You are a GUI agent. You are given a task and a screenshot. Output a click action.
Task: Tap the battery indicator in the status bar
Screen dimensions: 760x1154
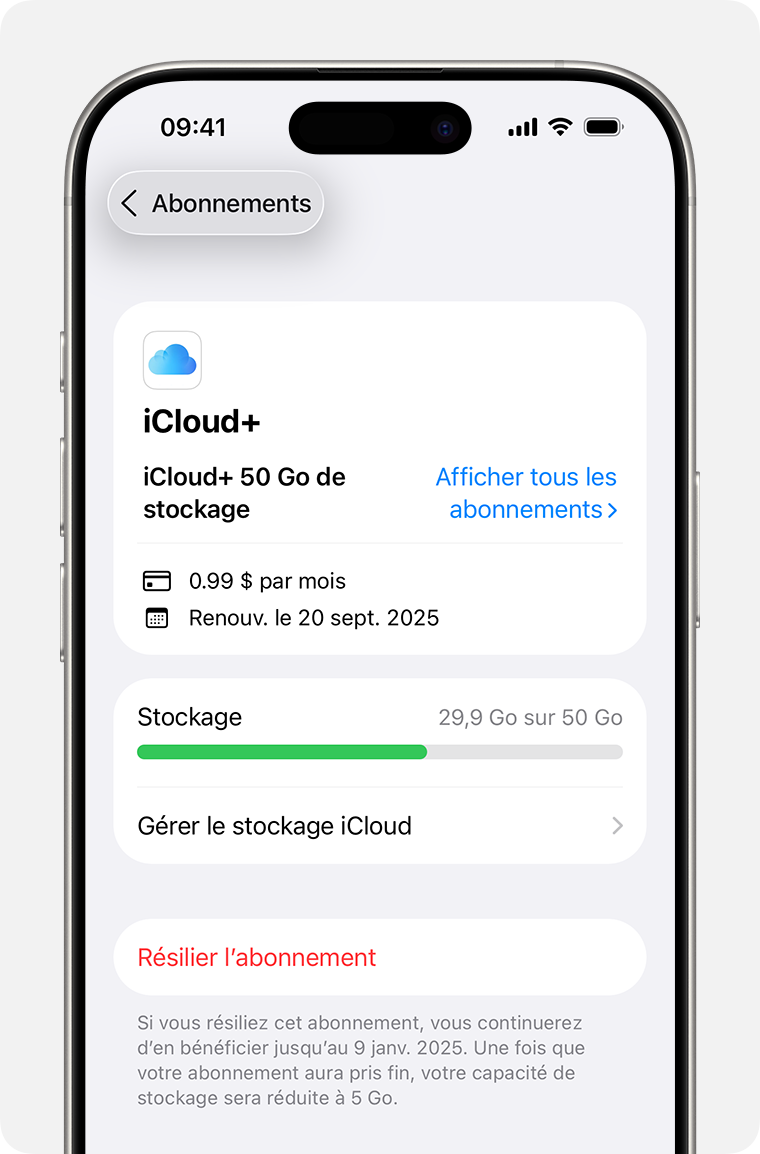(x=603, y=127)
